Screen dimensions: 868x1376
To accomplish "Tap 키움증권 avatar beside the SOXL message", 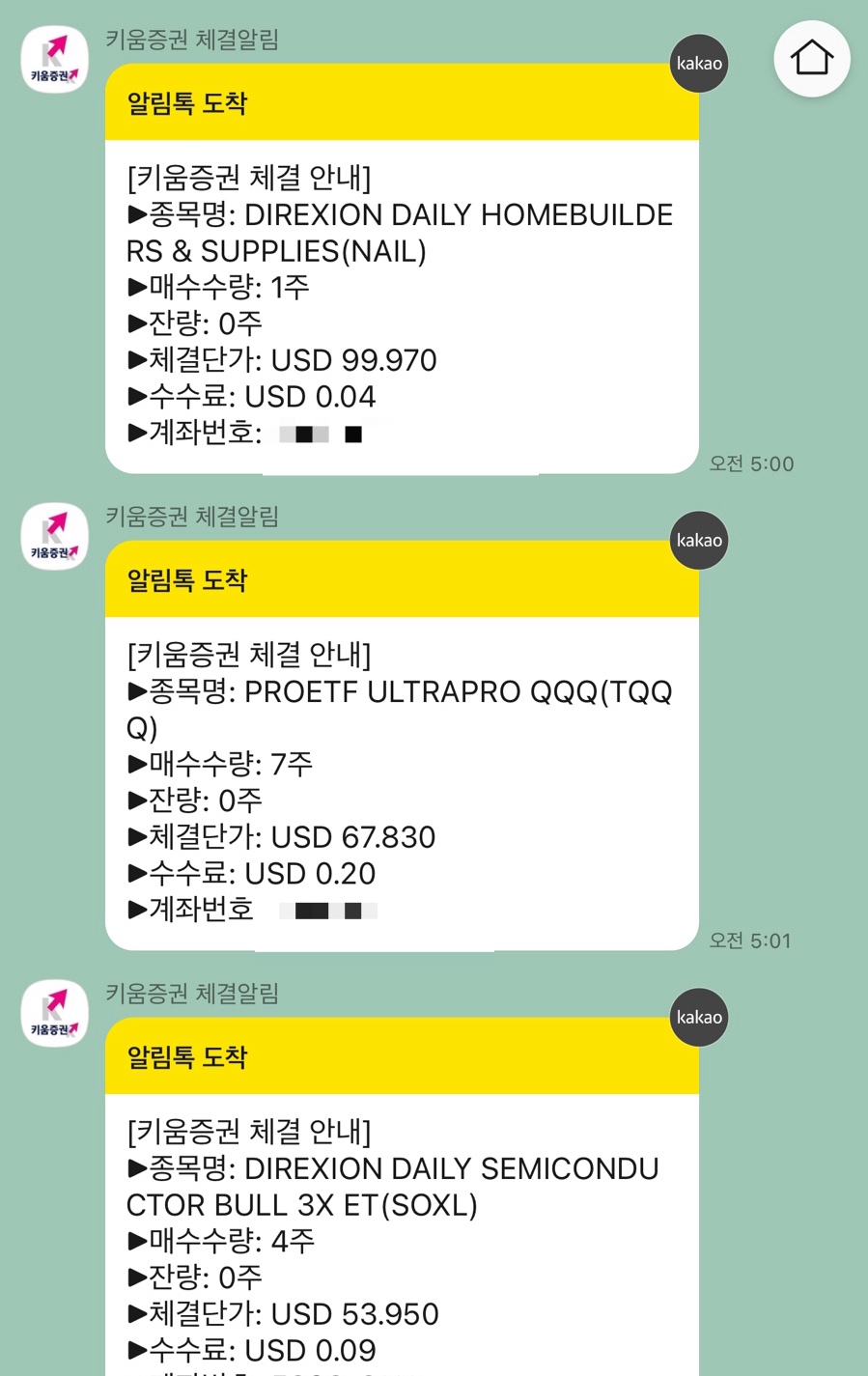I will (55, 1014).
